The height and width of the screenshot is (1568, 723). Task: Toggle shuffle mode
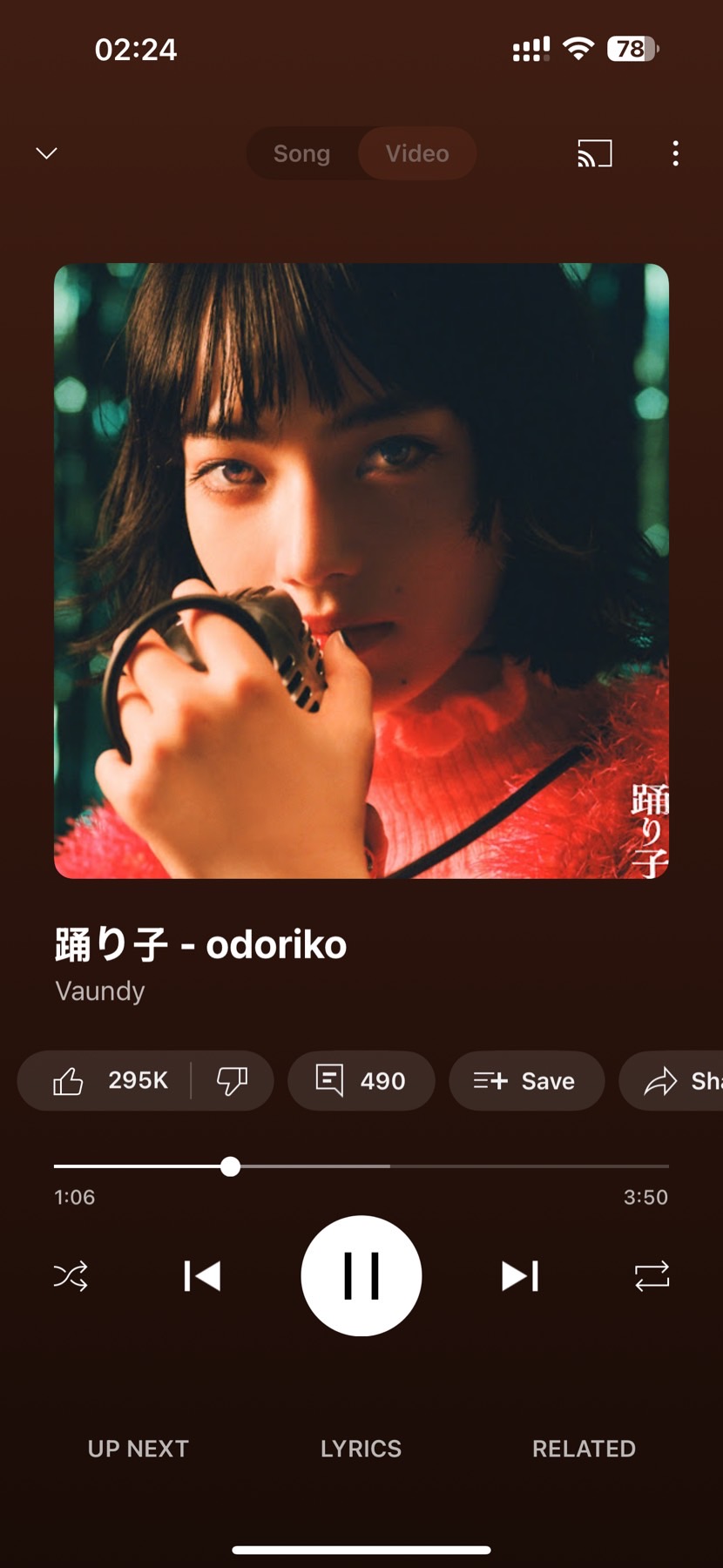pos(71,1276)
